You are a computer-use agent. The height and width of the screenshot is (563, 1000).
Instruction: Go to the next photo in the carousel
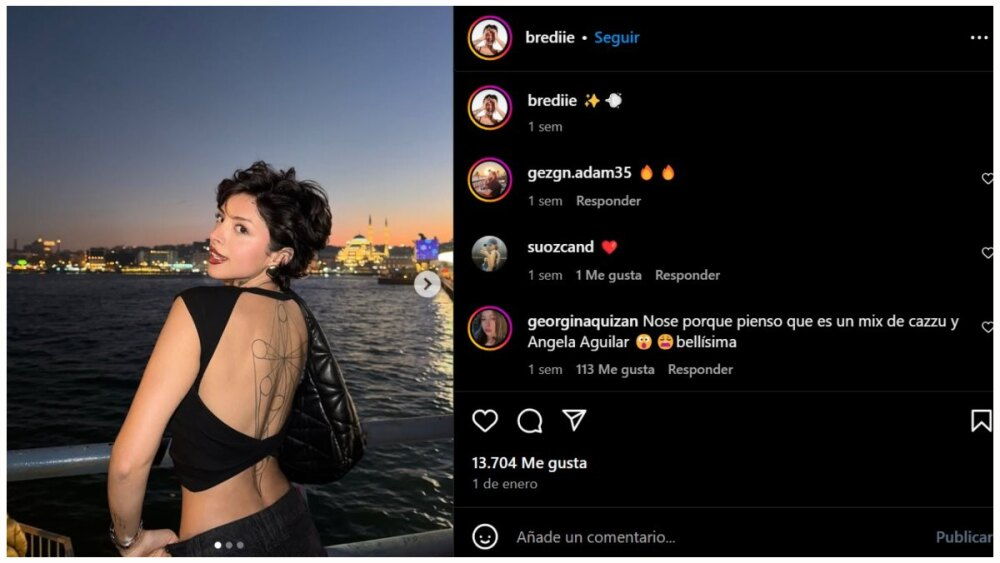pyautogui.click(x=427, y=284)
